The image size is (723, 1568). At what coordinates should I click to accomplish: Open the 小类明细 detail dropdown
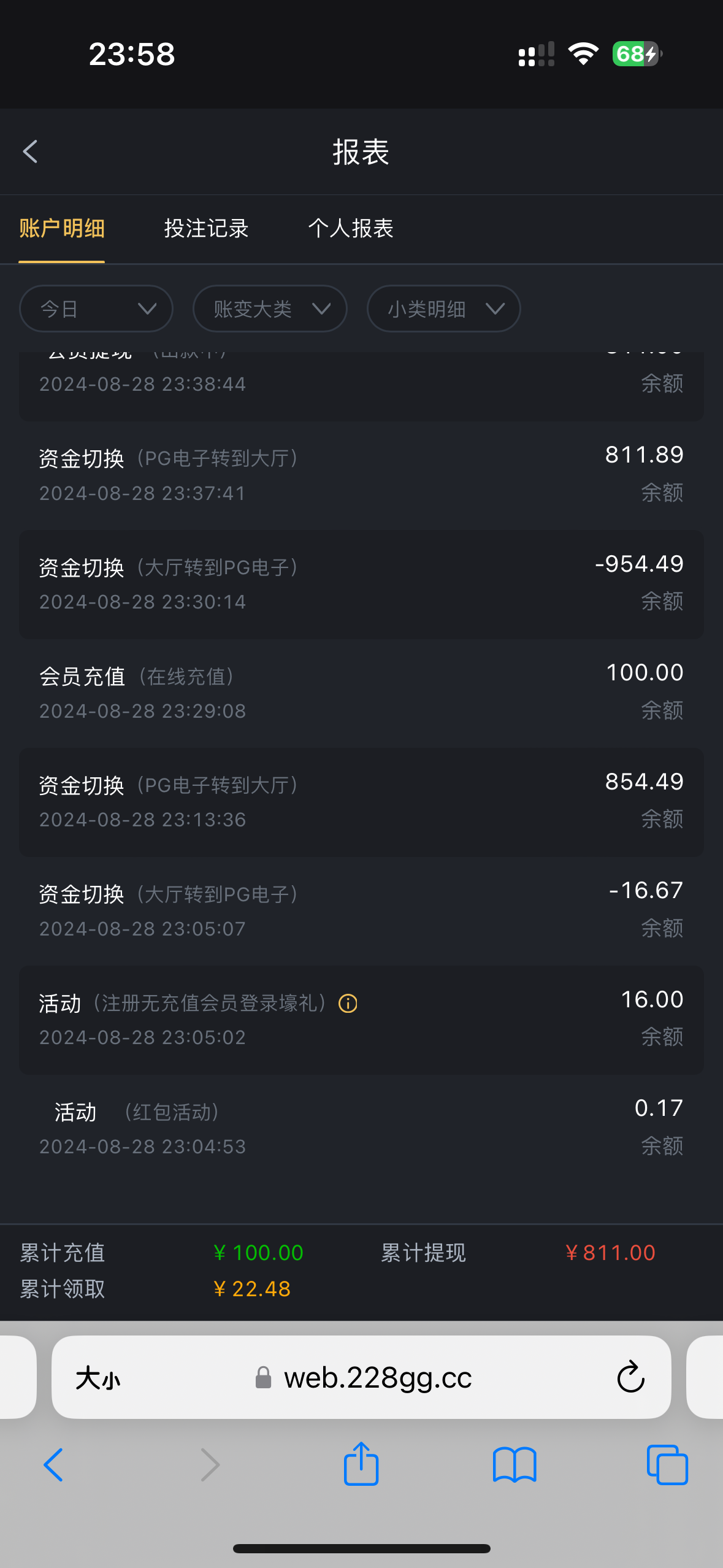coord(443,309)
